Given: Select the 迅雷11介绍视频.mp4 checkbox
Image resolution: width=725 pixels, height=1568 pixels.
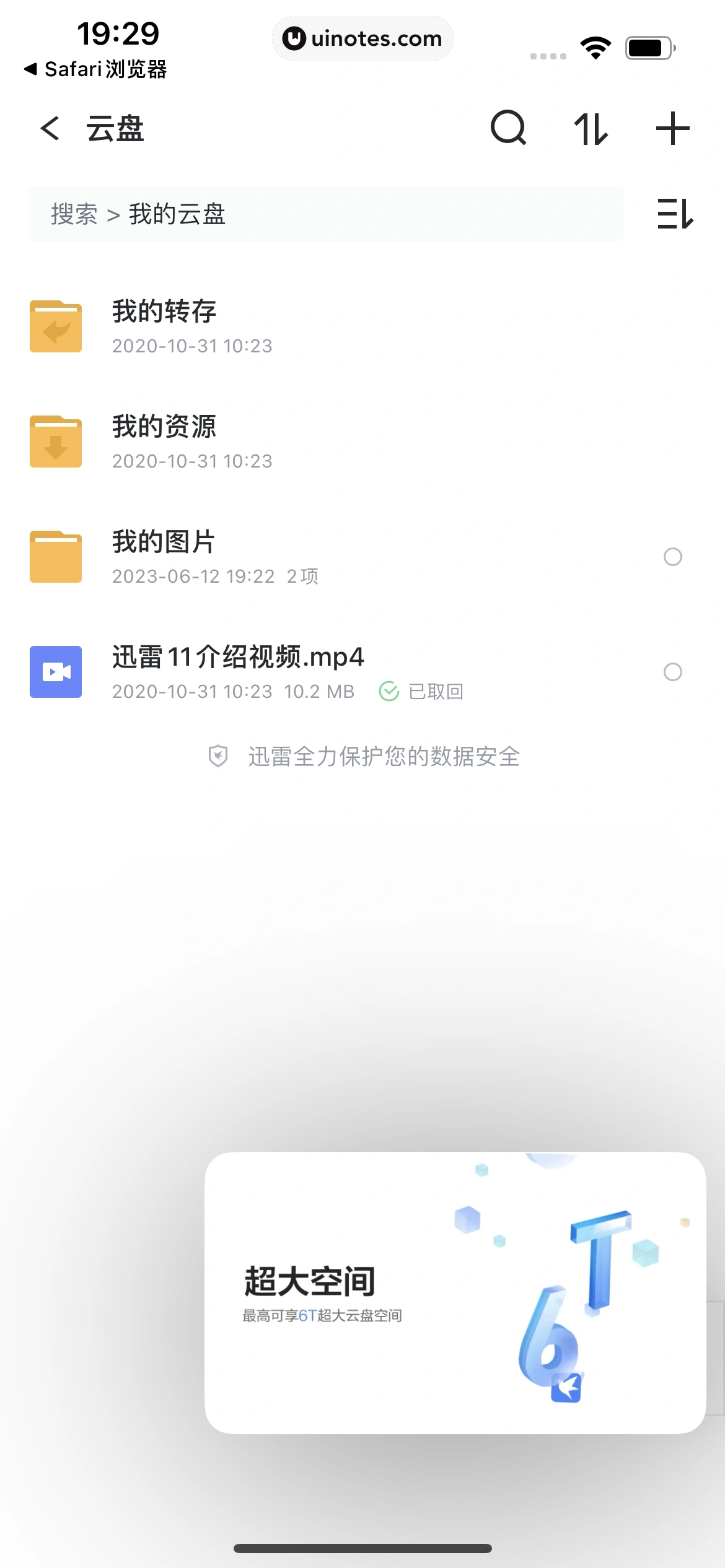Looking at the screenshot, I should 673,672.
